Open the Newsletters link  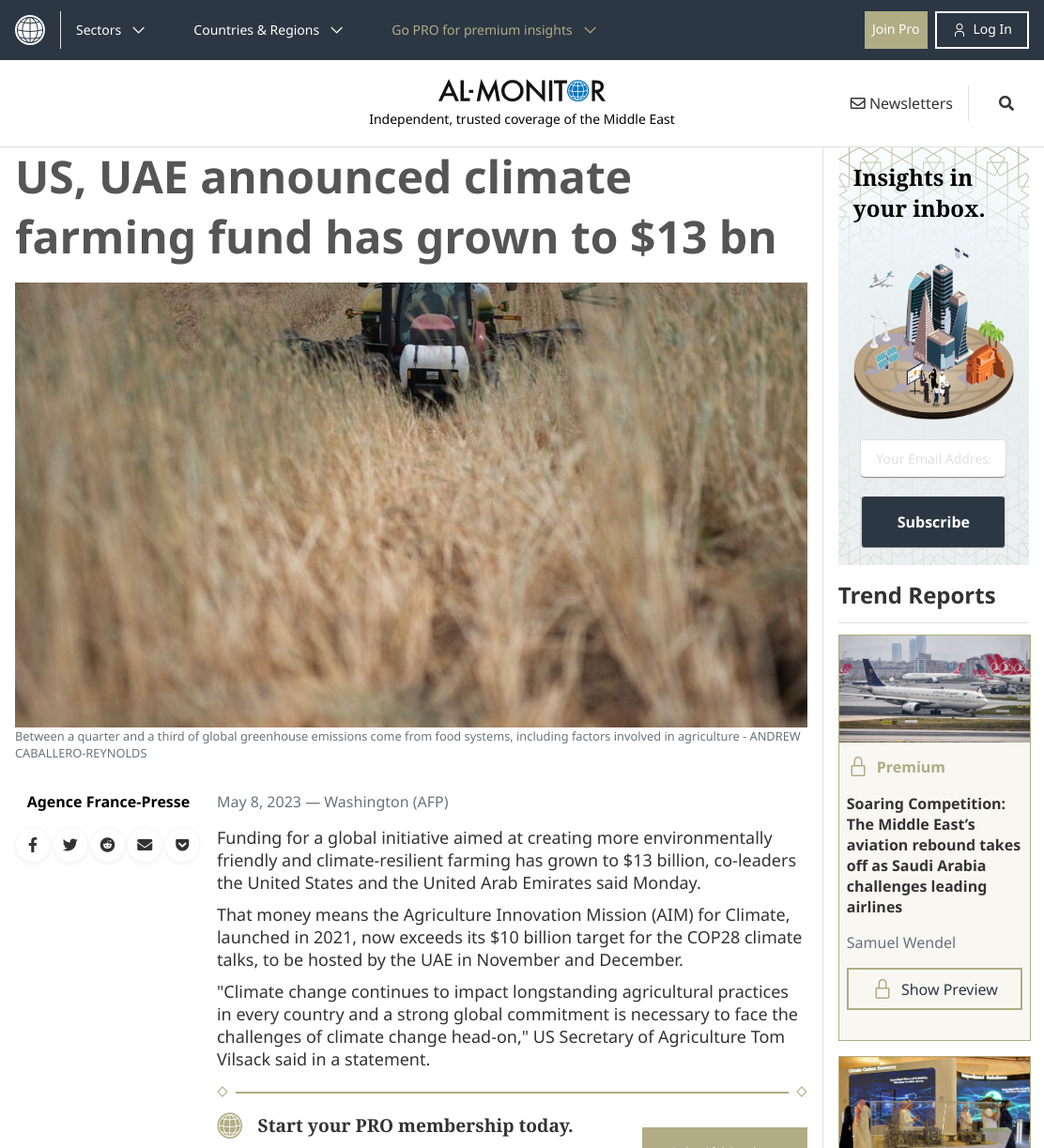click(x=901, y=103)
